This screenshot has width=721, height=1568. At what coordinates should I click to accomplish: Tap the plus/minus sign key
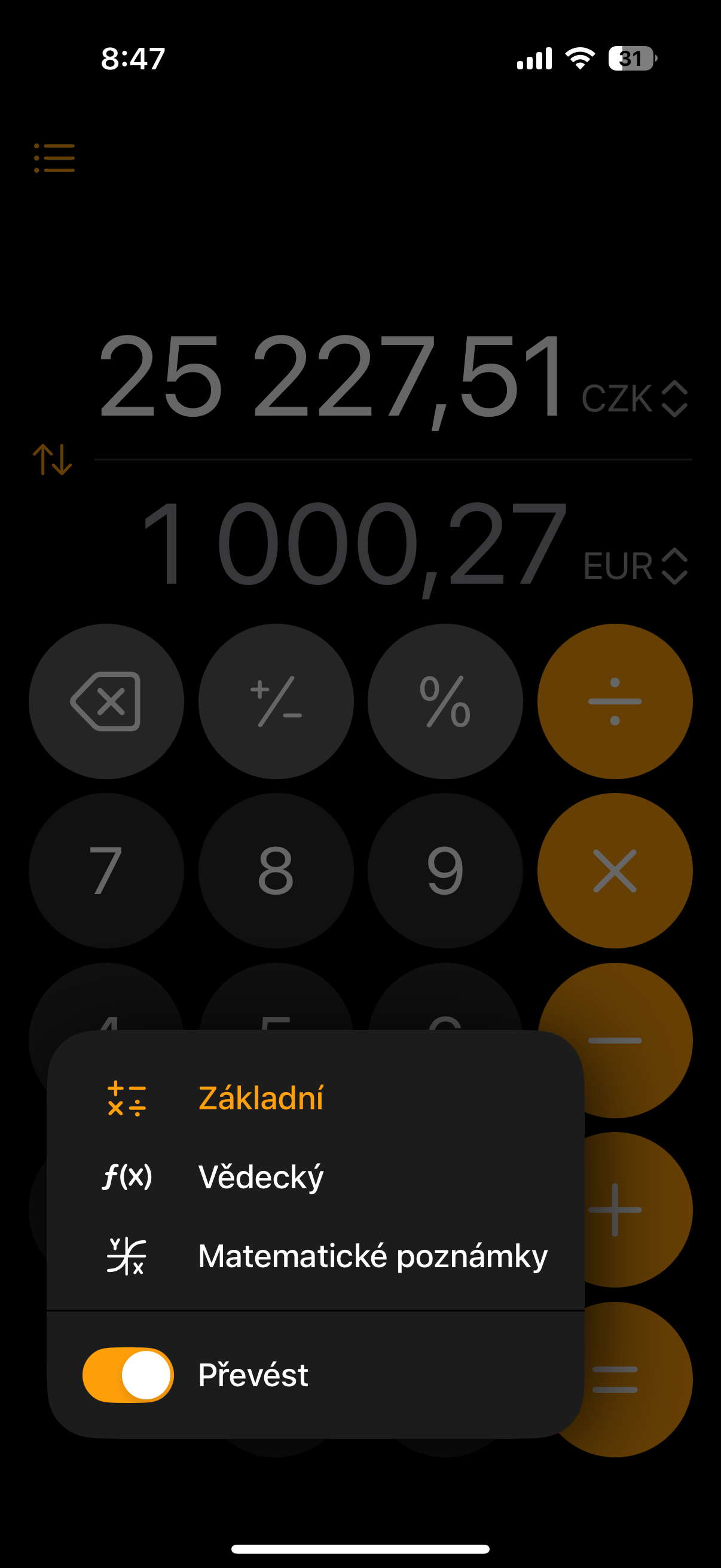point(276,701)
